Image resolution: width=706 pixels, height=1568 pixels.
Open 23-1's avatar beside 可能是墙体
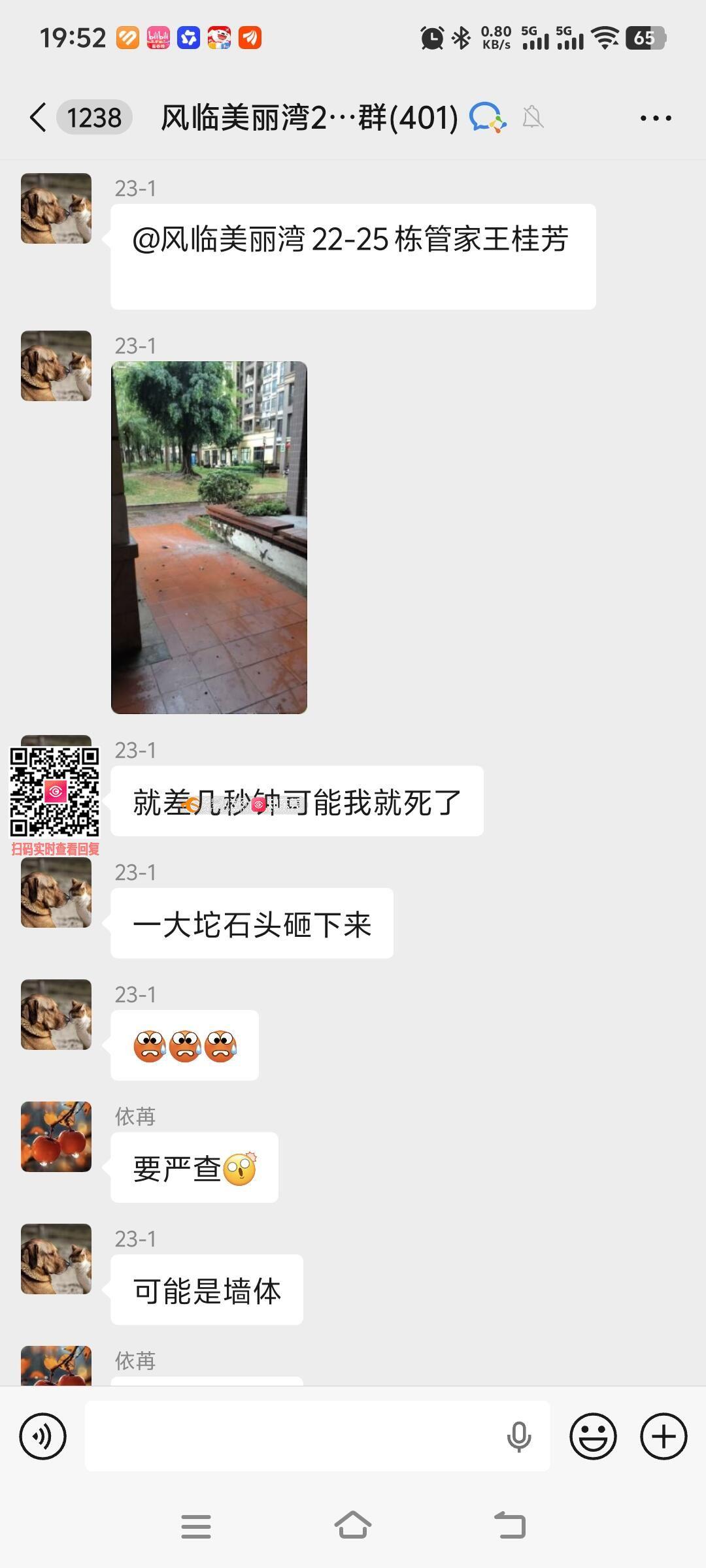pos(56,1258)
